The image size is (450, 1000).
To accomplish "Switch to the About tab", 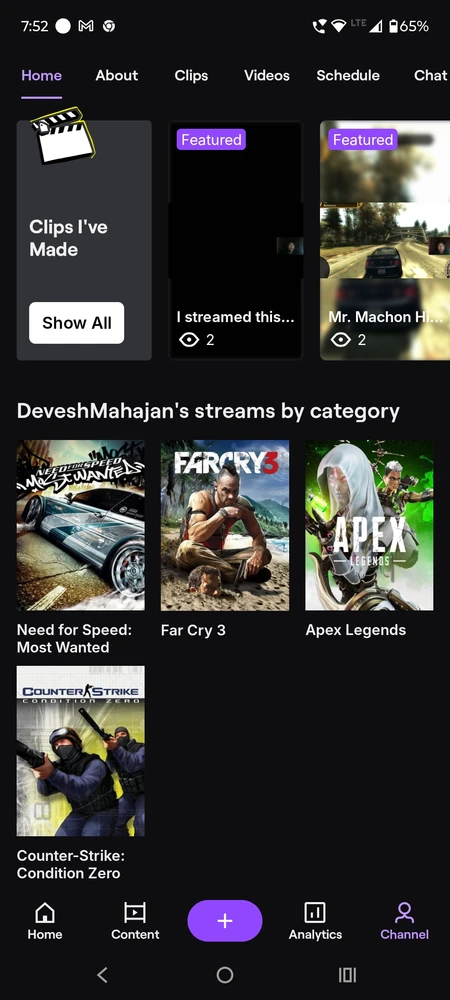I will coord(117,75).
